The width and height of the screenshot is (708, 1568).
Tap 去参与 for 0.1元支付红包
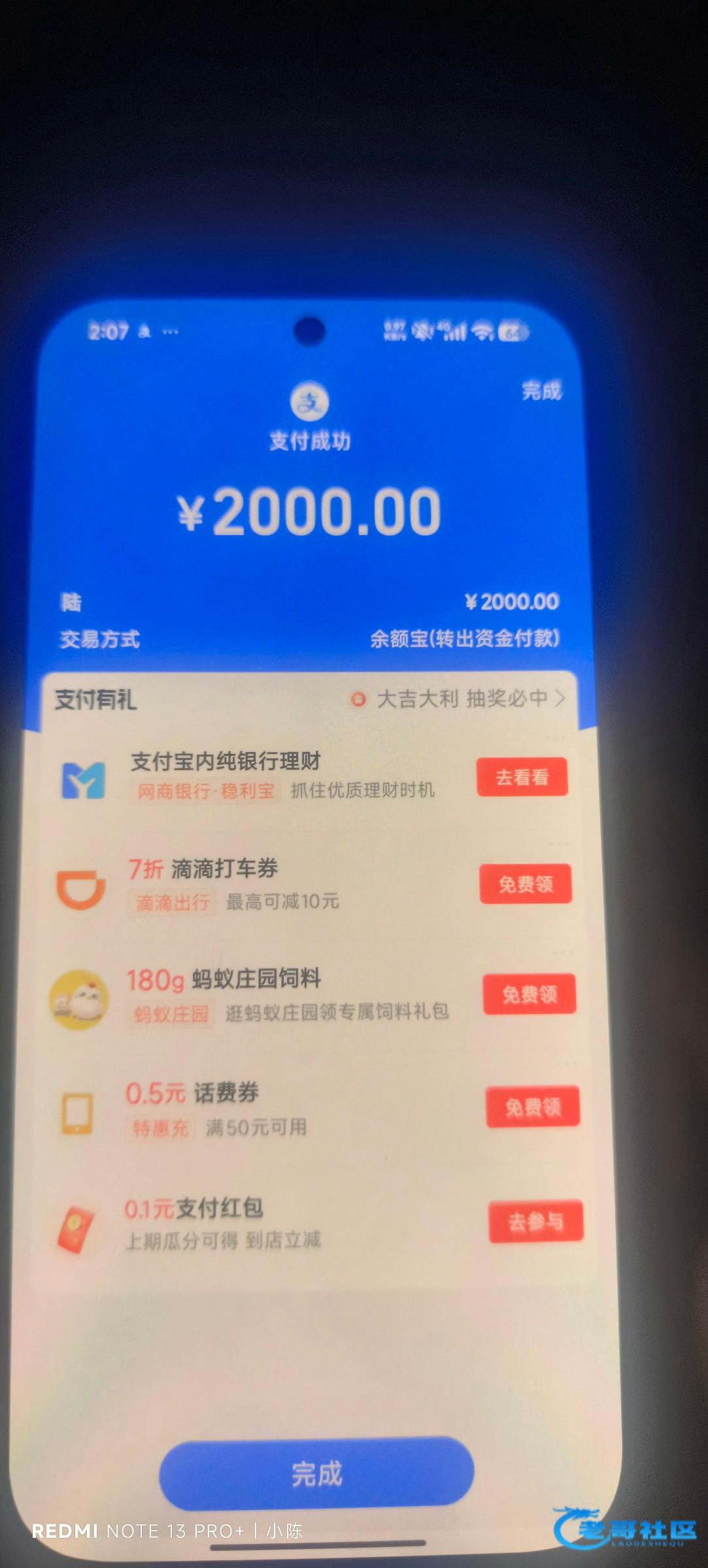pyautogui.click(x=535, y=1220)
